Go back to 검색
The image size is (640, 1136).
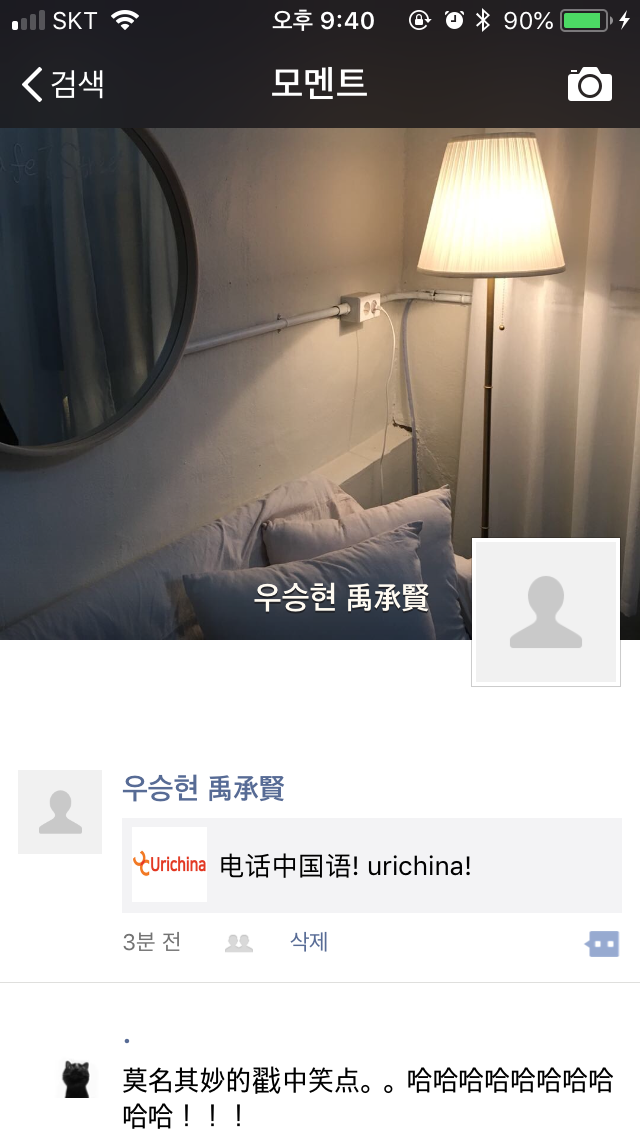62,84
